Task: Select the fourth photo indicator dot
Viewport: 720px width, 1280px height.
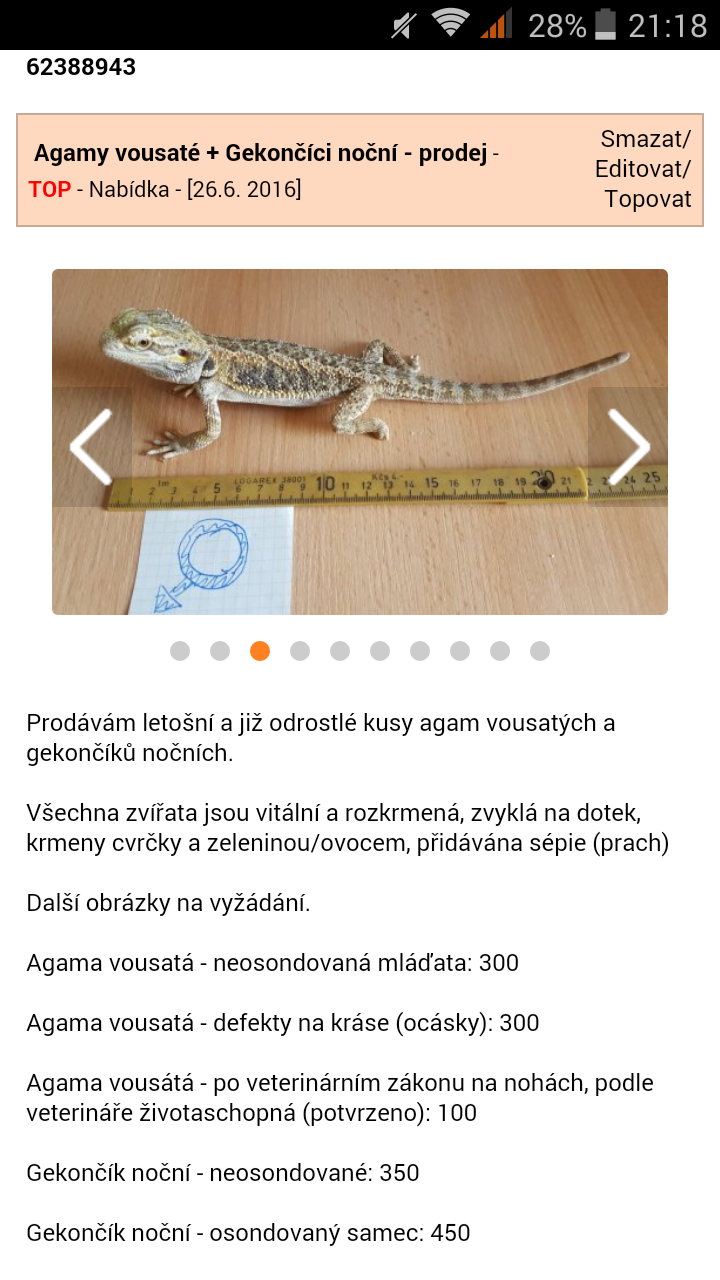Action: (300, 651)
